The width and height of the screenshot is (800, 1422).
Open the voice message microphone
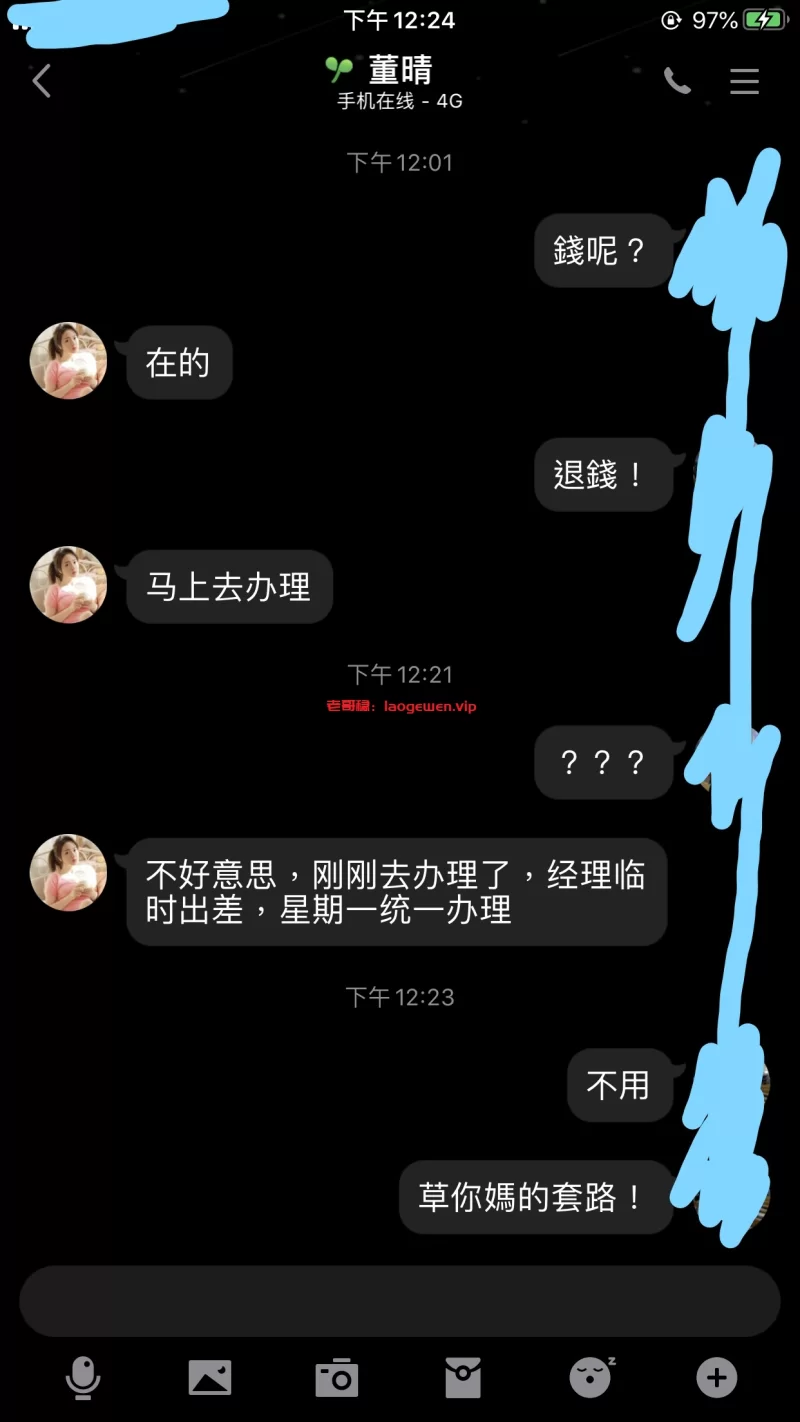83,1378
